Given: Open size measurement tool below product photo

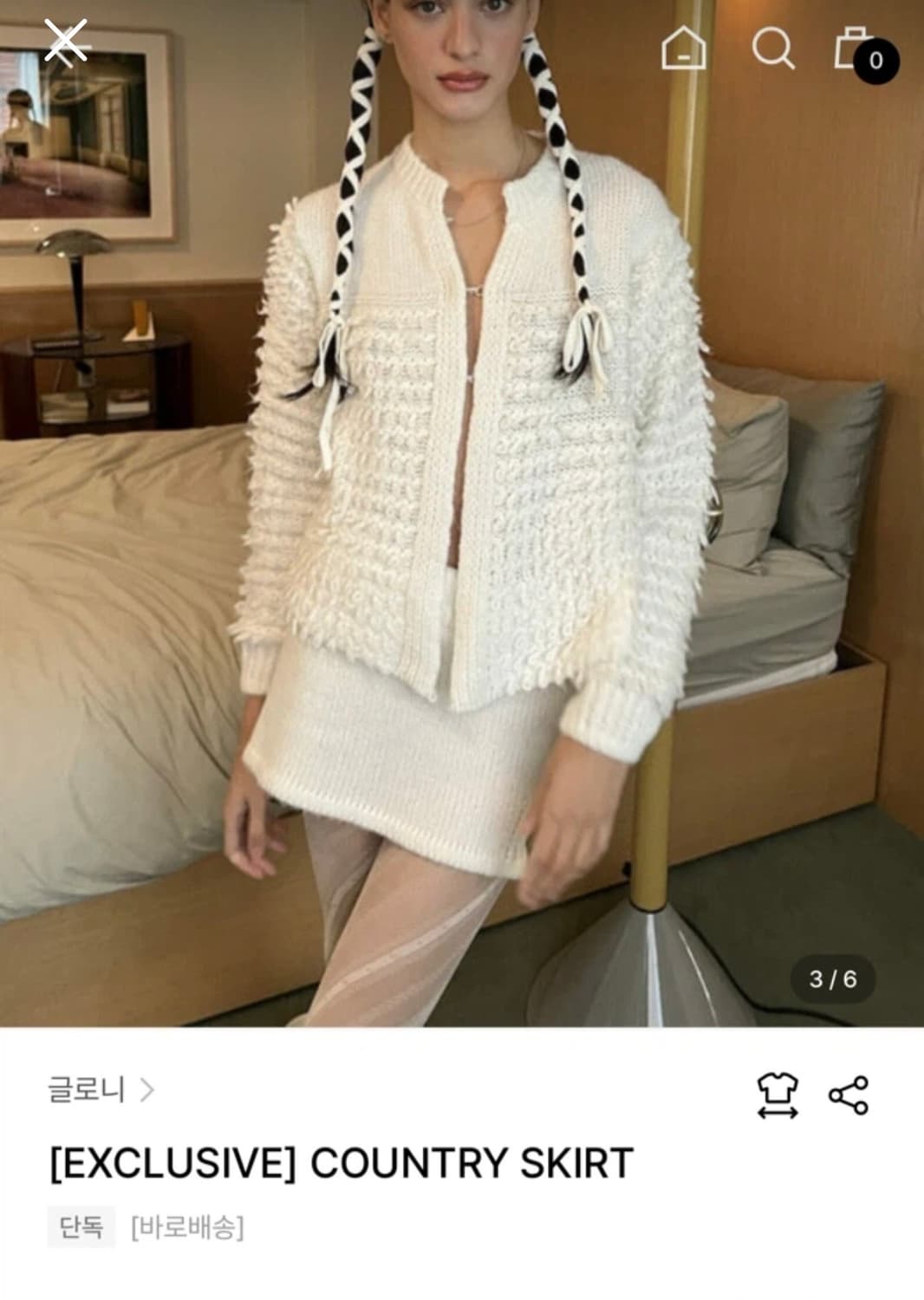Looking at the screenshot, I should (779, 1095).
